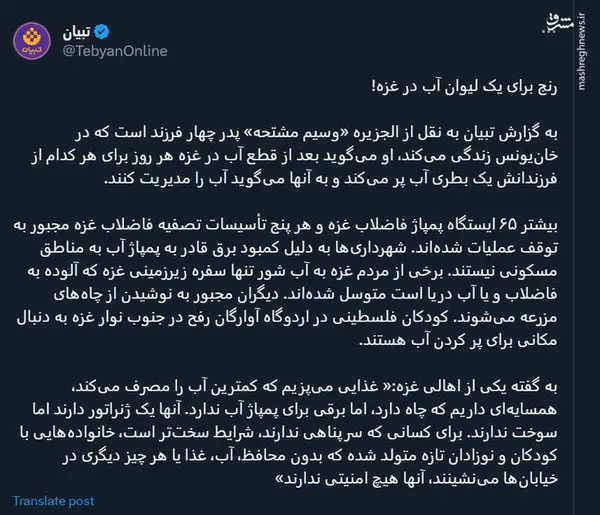Open the @TebyanOnline handle
The image size is (600, 515).
point(117,50)
